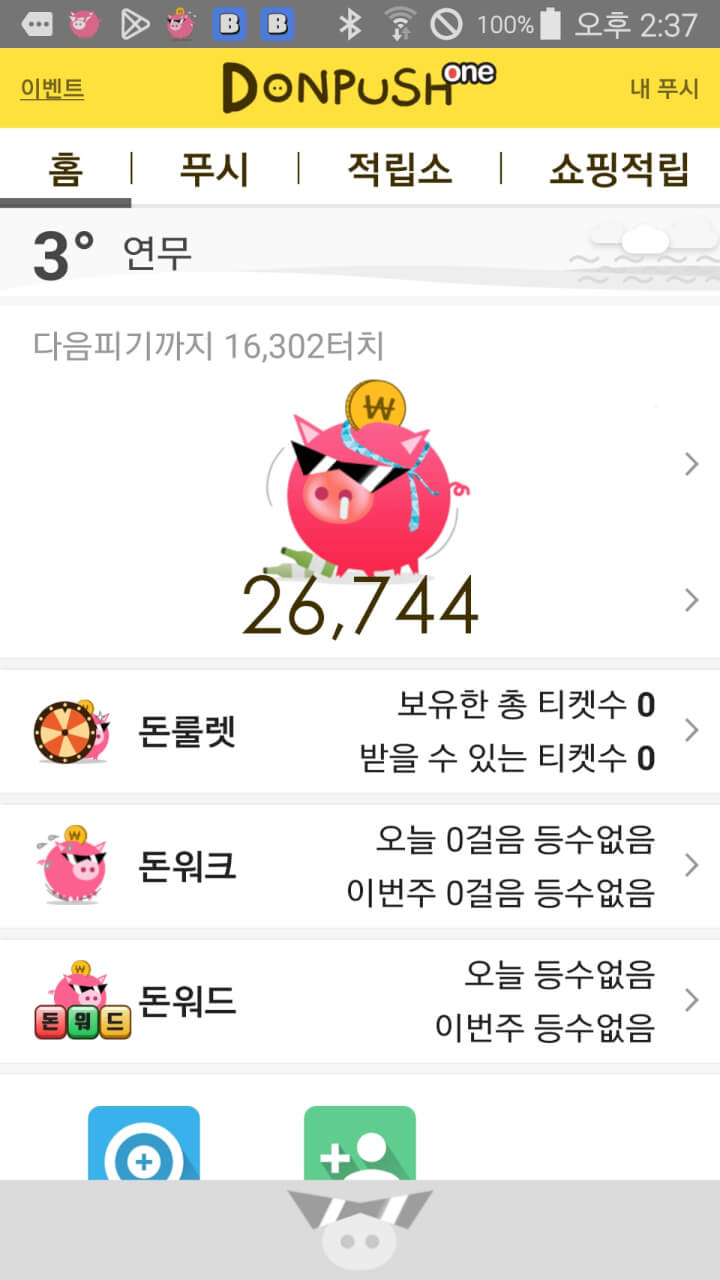The image size is (720, 1280).
Task: Switch to the 적립소 tab
Action: 399,168
